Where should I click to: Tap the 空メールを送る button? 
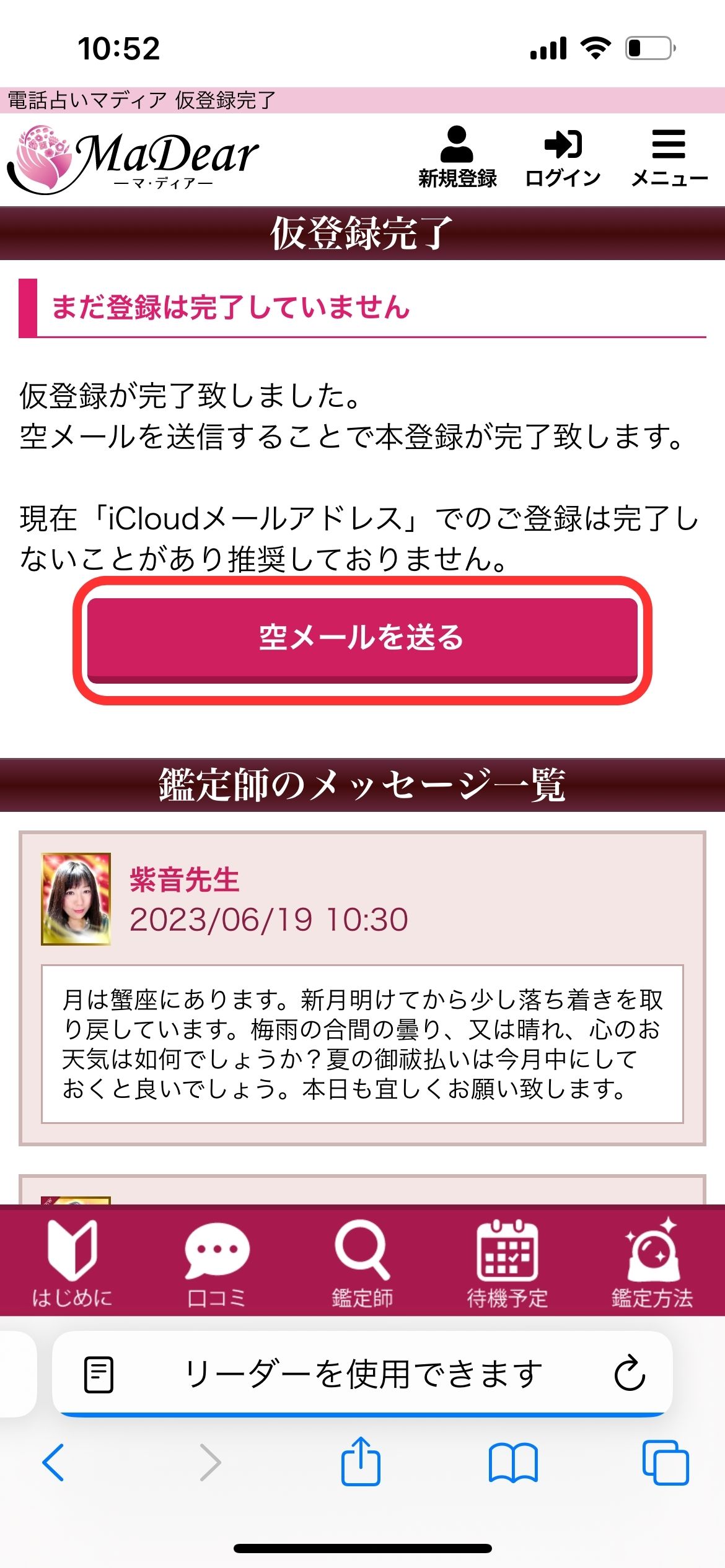click(362, 638)
